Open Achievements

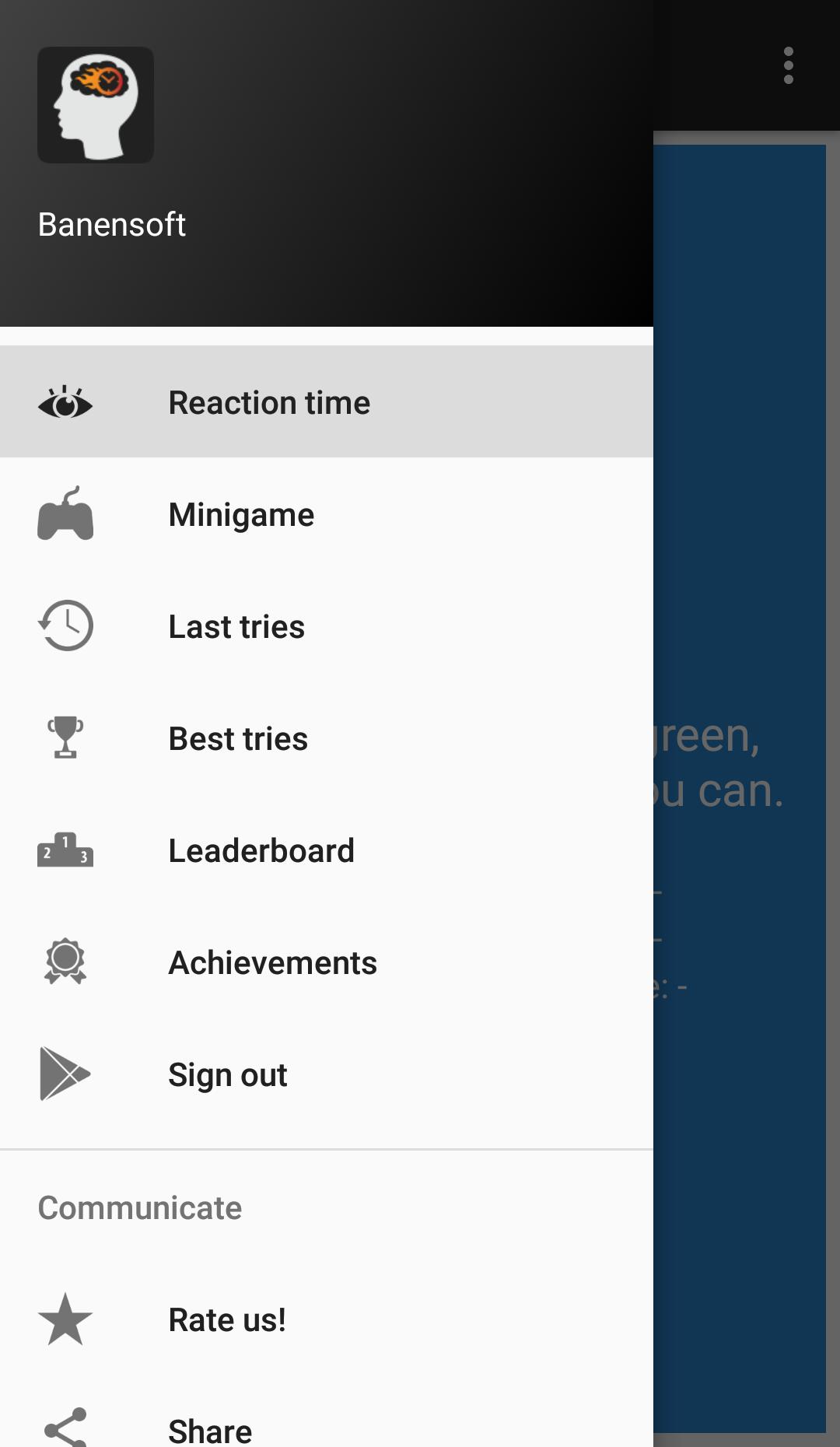(x=327, y=962)
